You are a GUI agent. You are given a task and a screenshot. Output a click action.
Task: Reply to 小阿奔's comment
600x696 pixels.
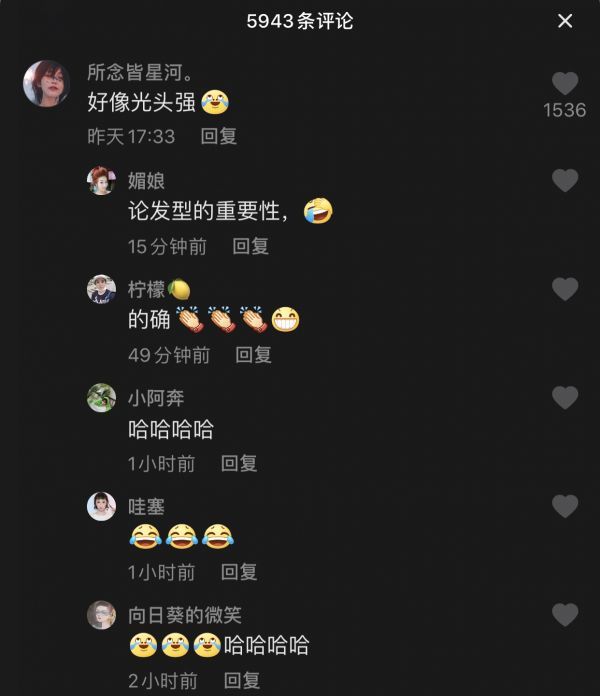pos(239,464)
